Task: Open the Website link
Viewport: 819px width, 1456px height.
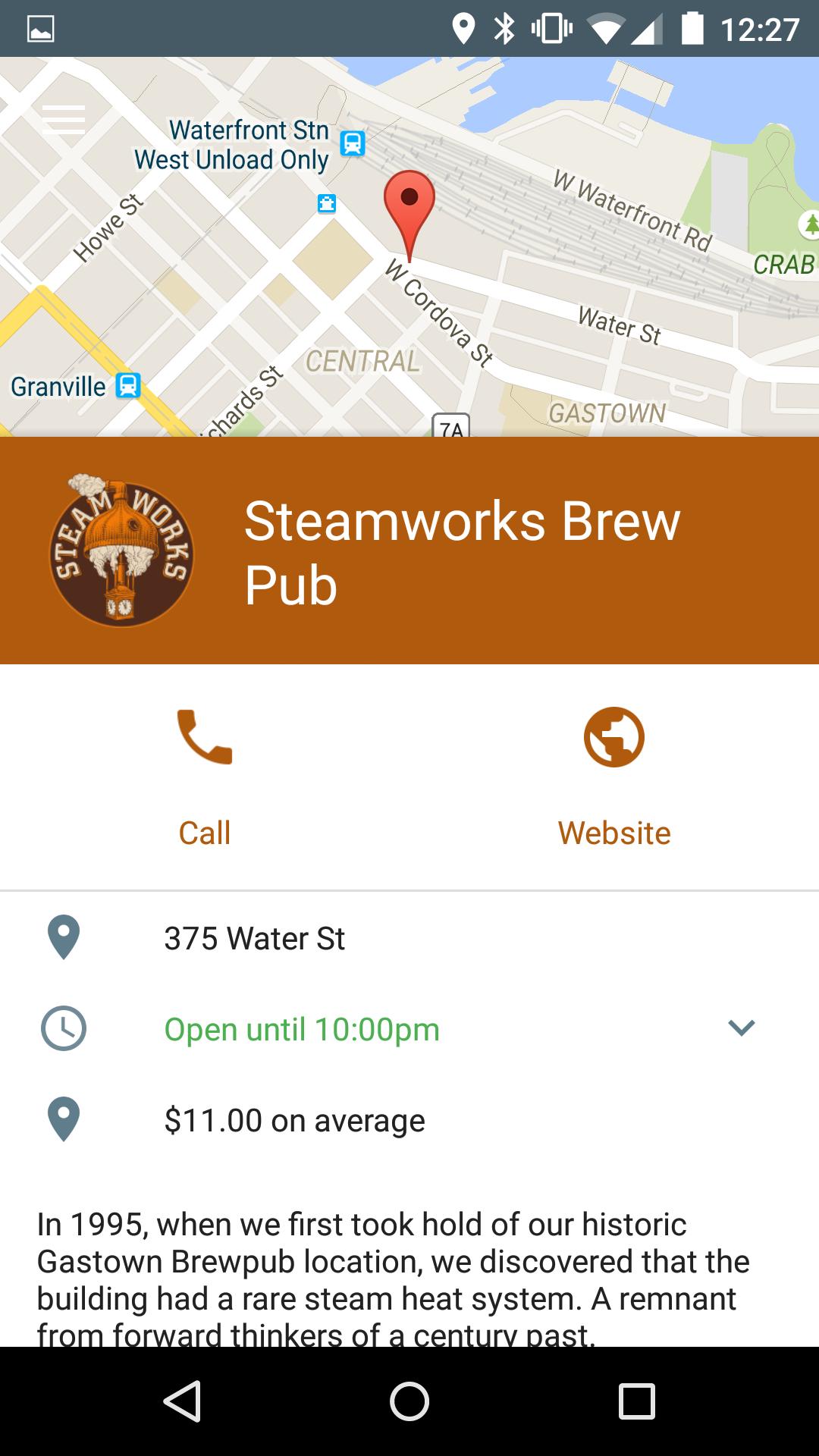Action: (x=613, y=832)
